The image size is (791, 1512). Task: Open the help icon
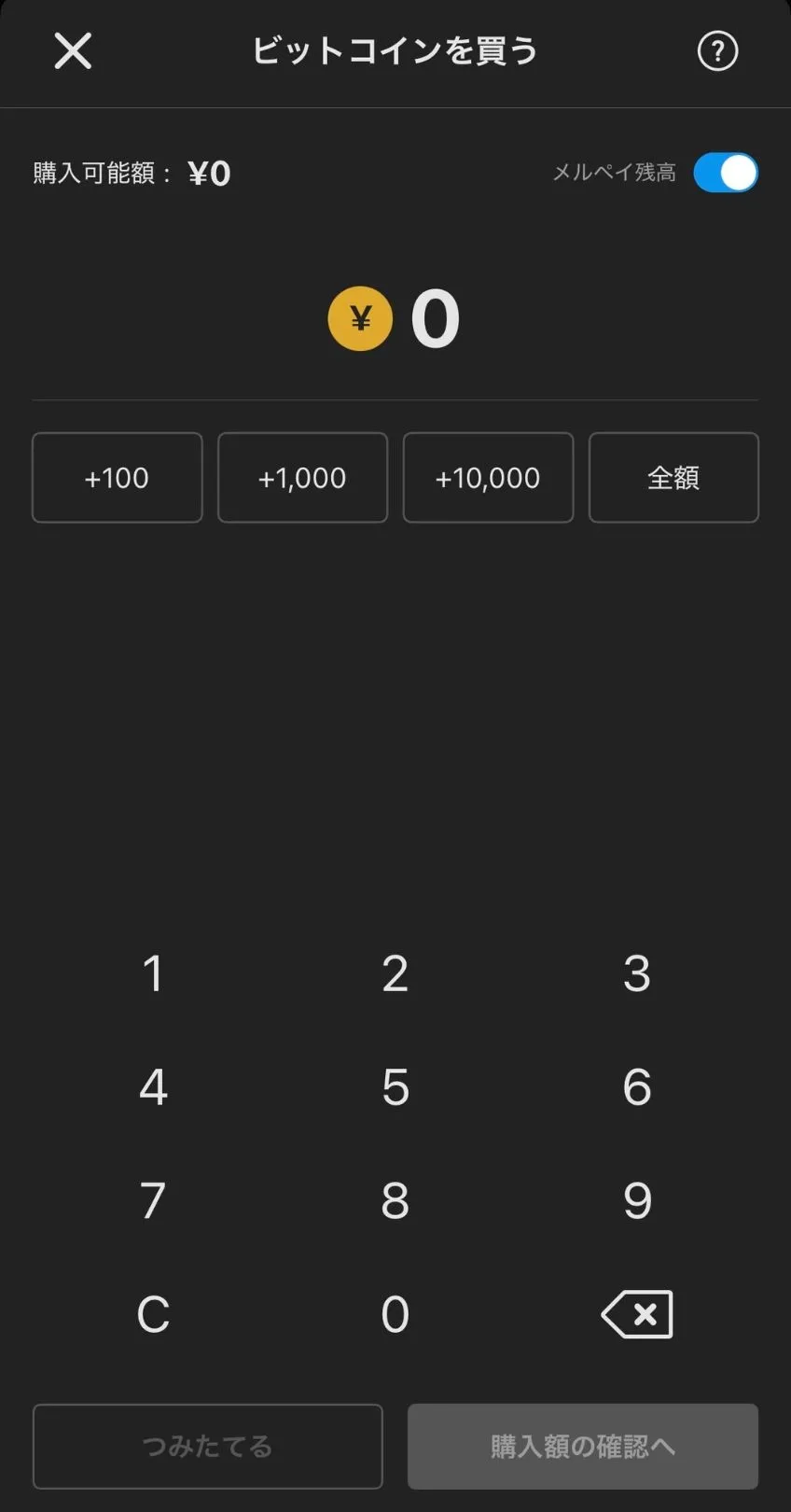tap(716, 51)
